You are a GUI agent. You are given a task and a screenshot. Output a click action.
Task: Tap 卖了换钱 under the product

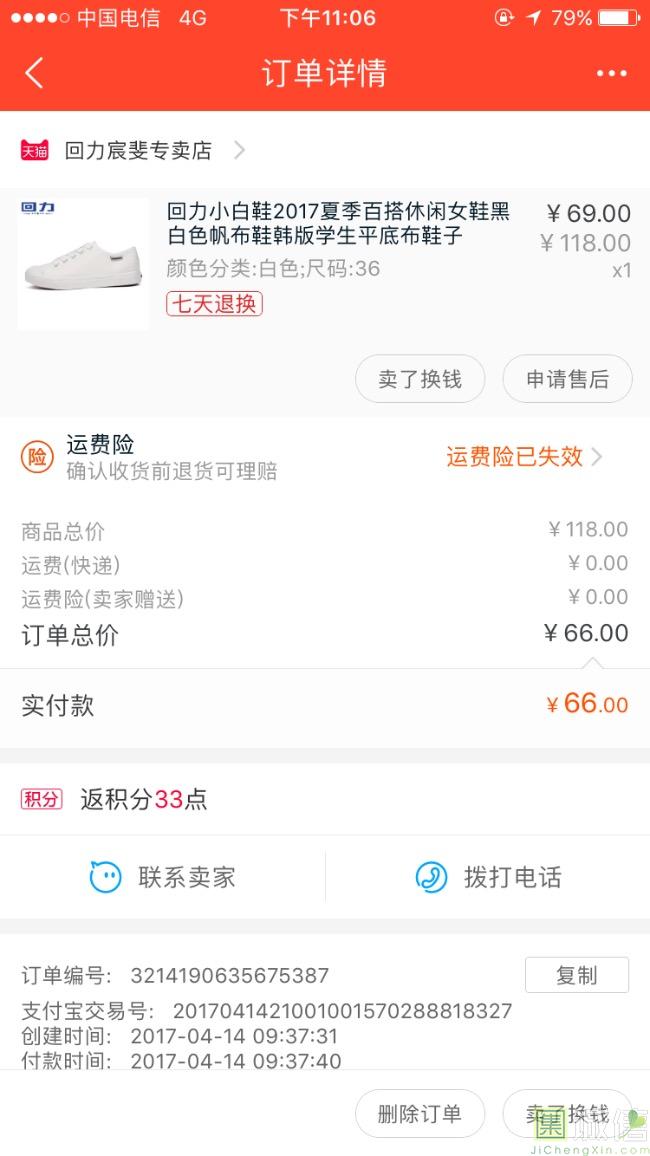(x=420, y=379)
